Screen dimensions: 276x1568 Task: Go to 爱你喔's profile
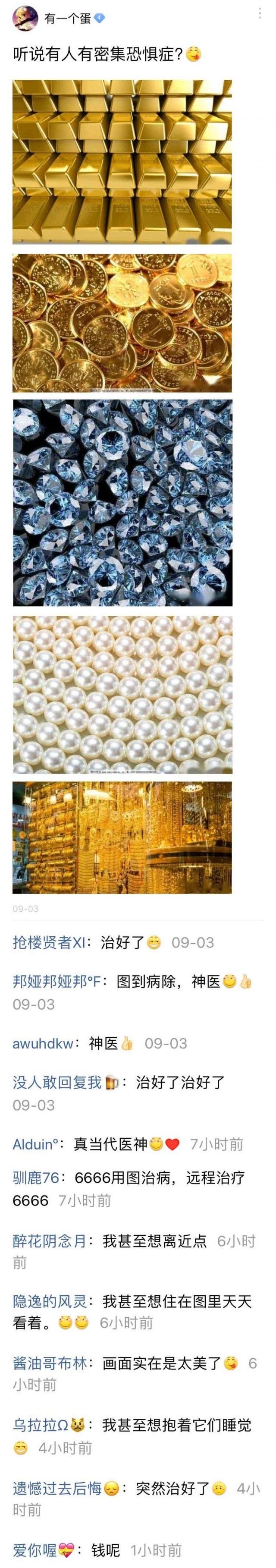point(34,1550)
